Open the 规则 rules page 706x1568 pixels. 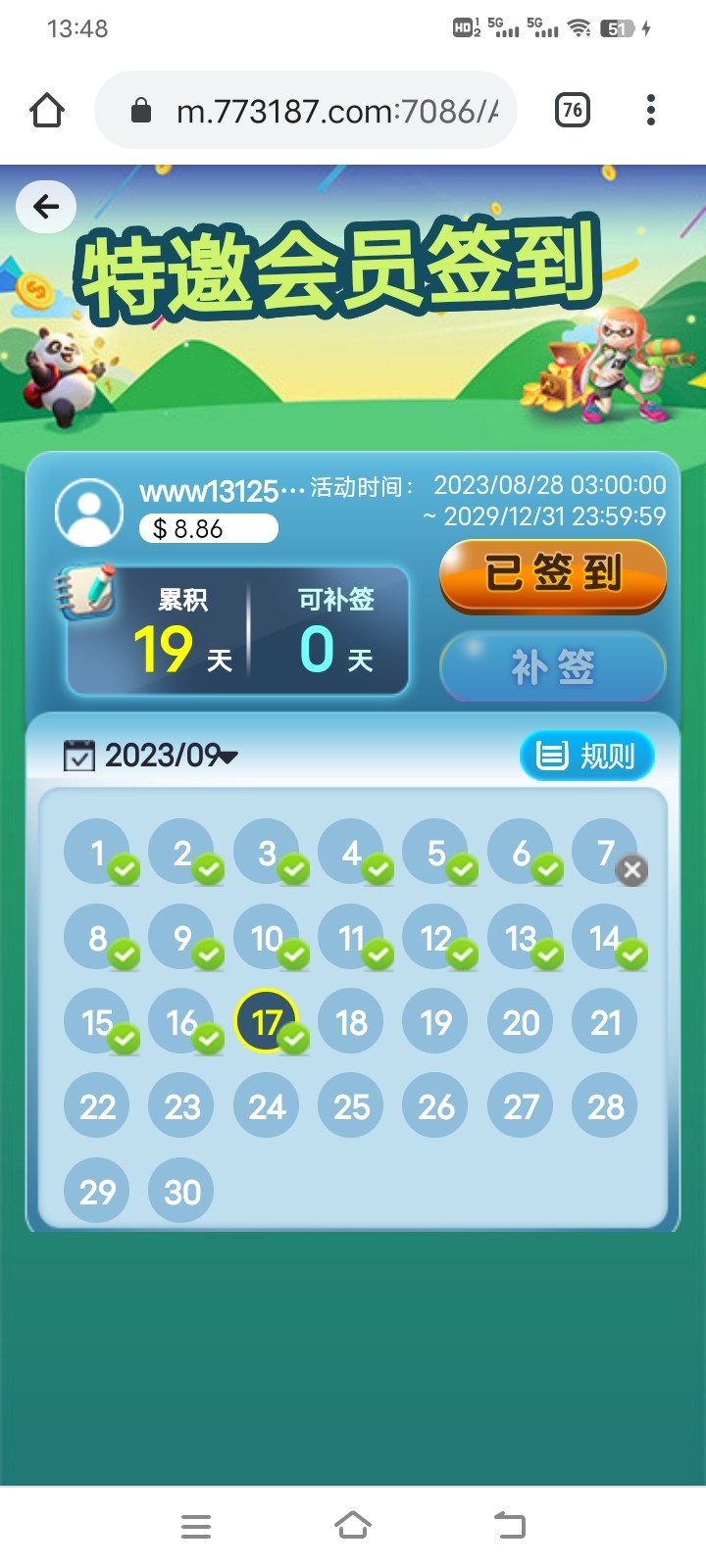(x=586, y=756)
